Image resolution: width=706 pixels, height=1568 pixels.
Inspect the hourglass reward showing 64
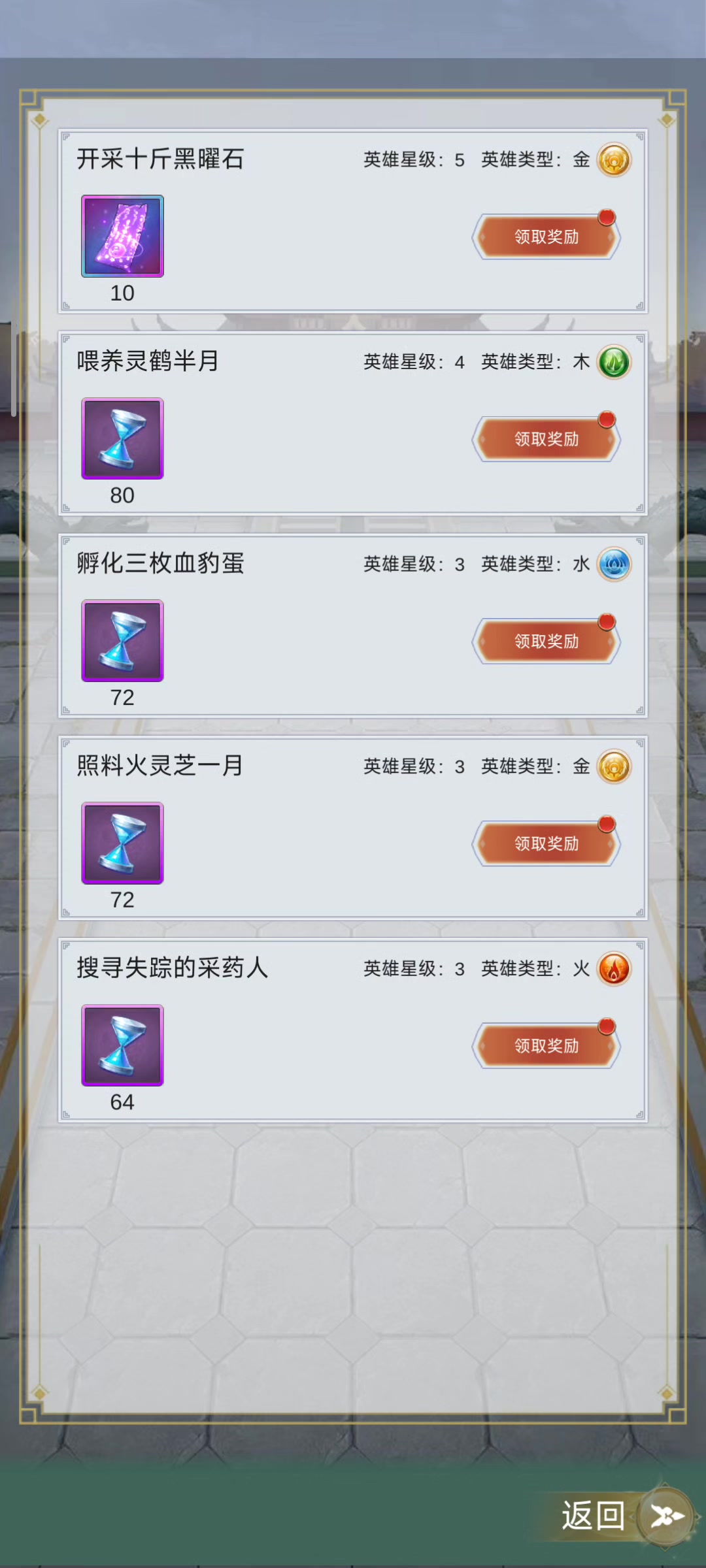click(x=122, y=1045)
